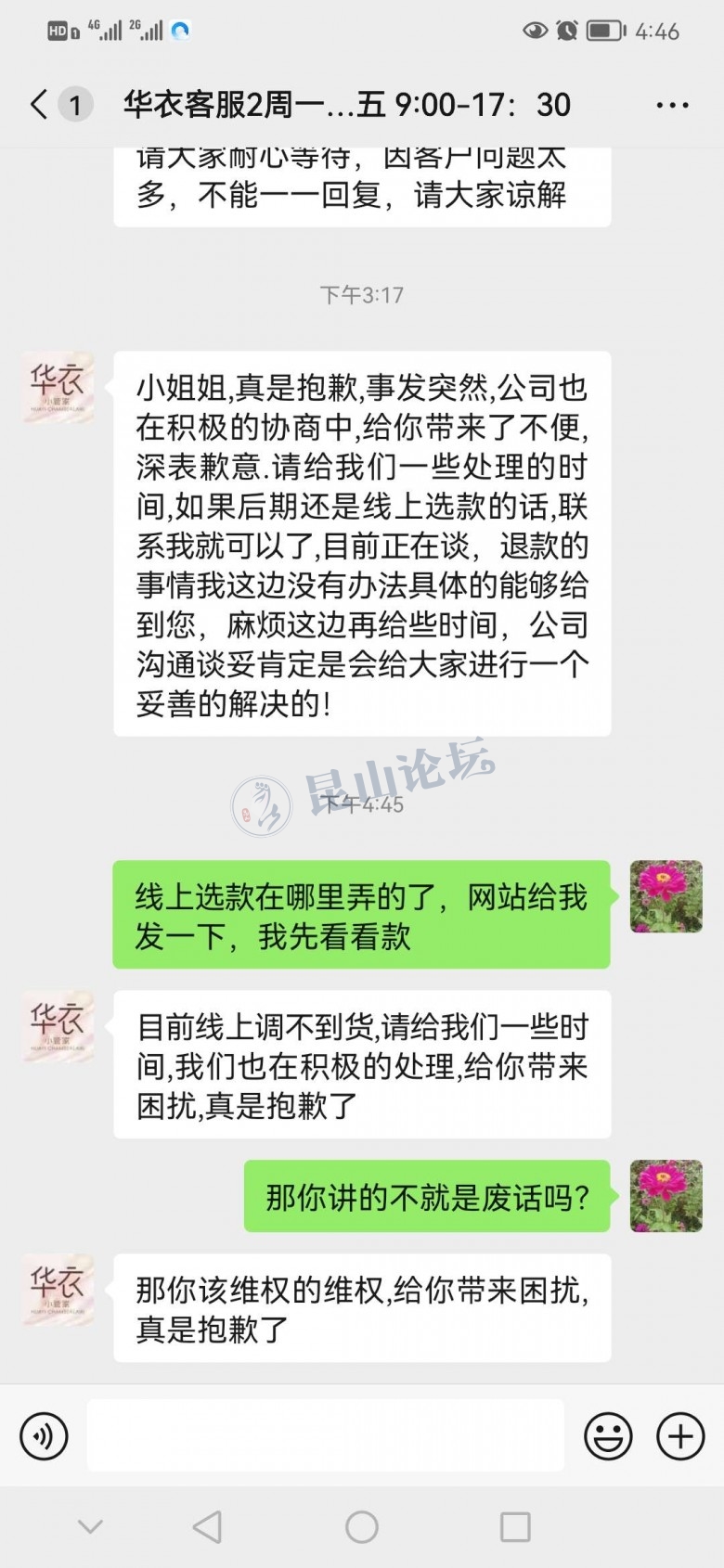
Task: Go back to the chat list
Action: coord(39,105)
